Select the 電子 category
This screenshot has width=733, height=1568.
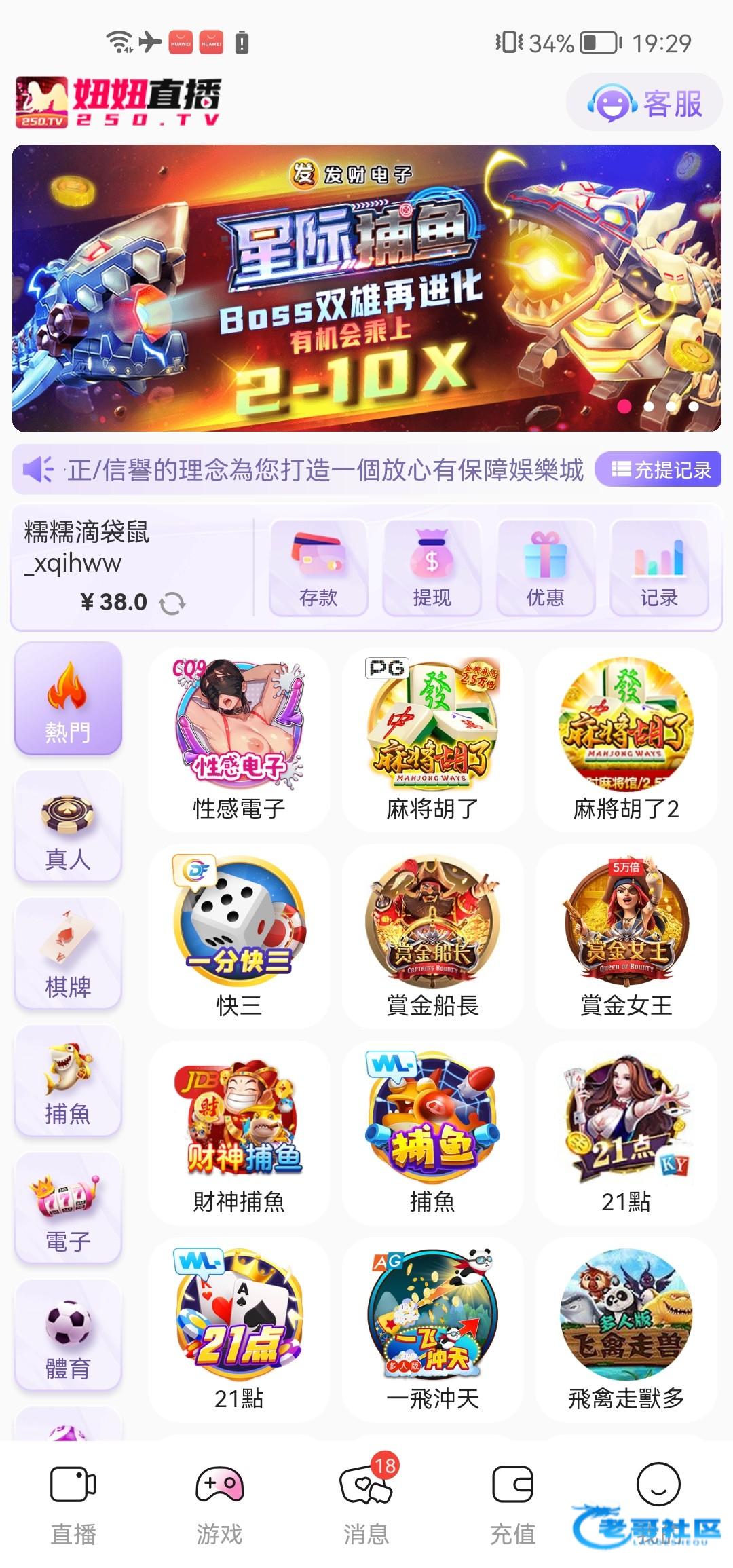68,1208
